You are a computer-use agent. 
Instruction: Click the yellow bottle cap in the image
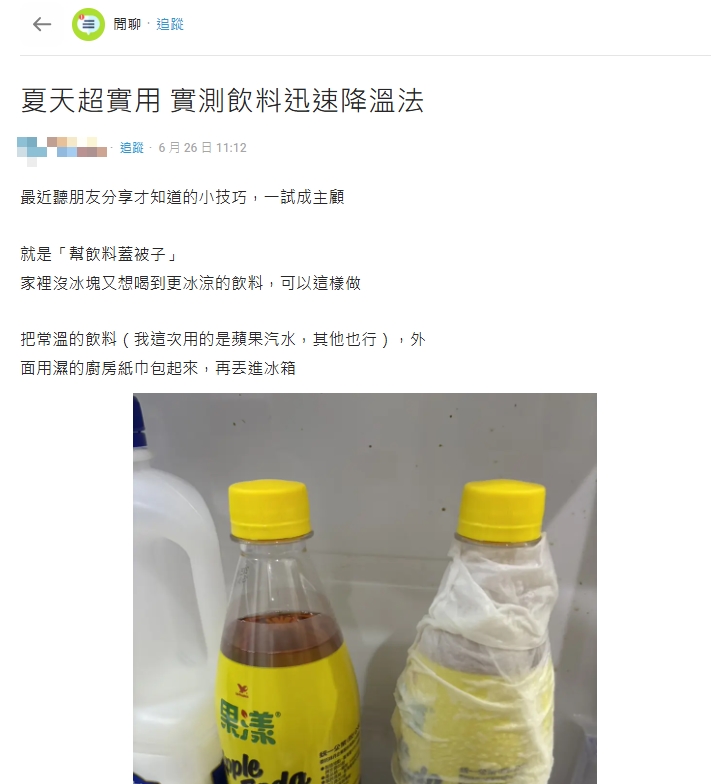click(x=267, y=505)
